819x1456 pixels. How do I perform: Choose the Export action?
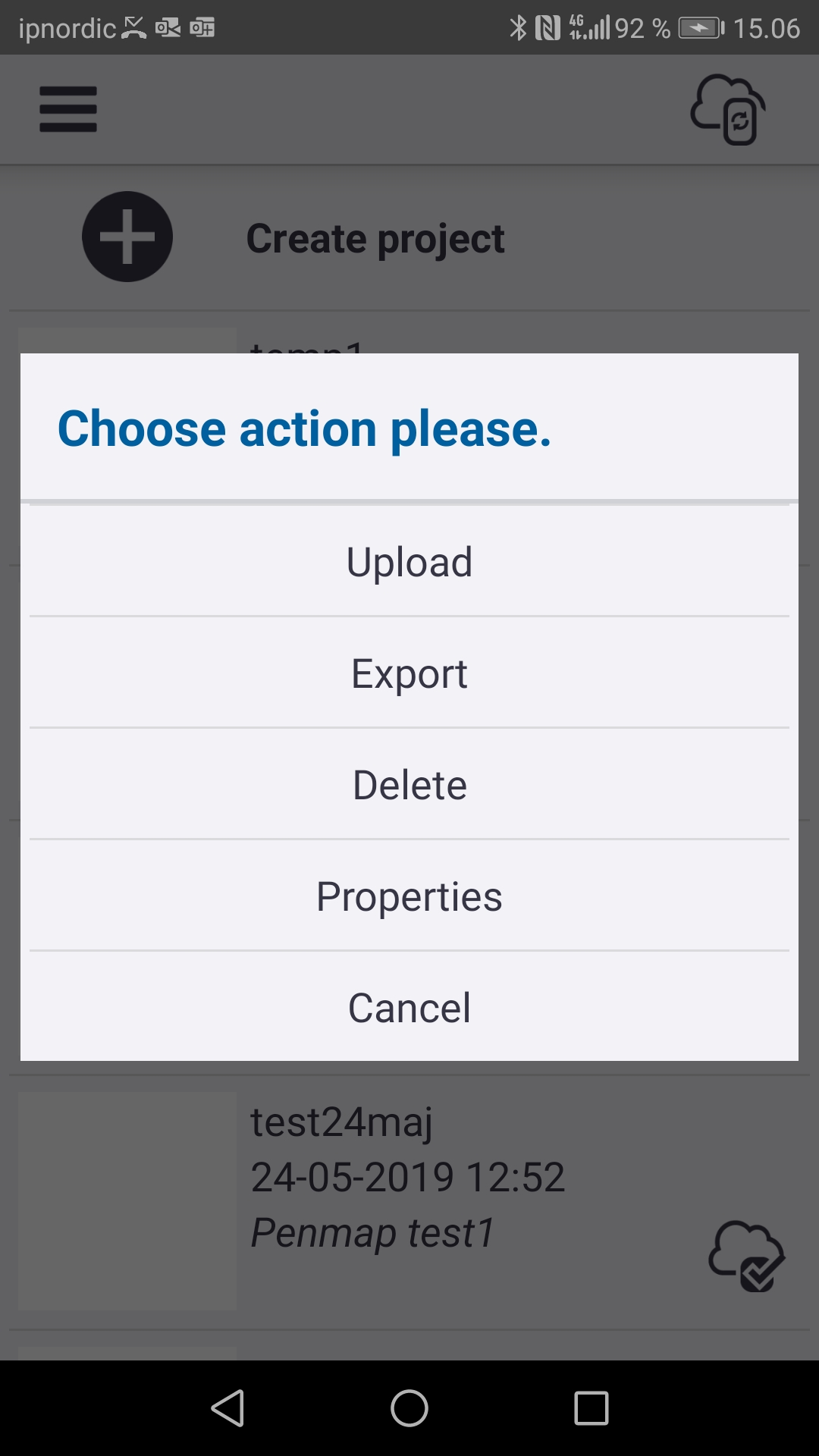coord(409,673)
